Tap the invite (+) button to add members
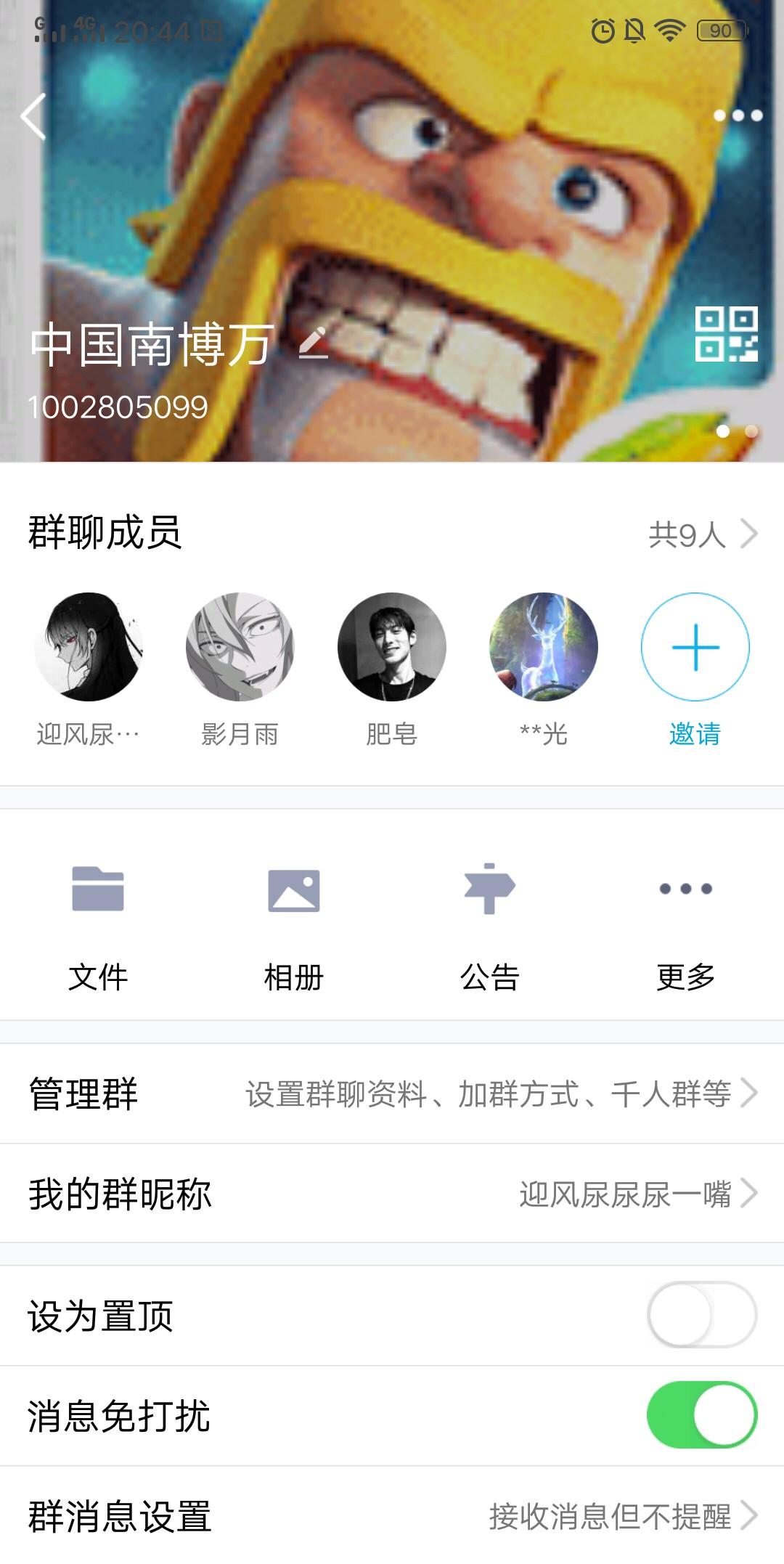This screenshot has width=784, height=1564. click(695, 648)
